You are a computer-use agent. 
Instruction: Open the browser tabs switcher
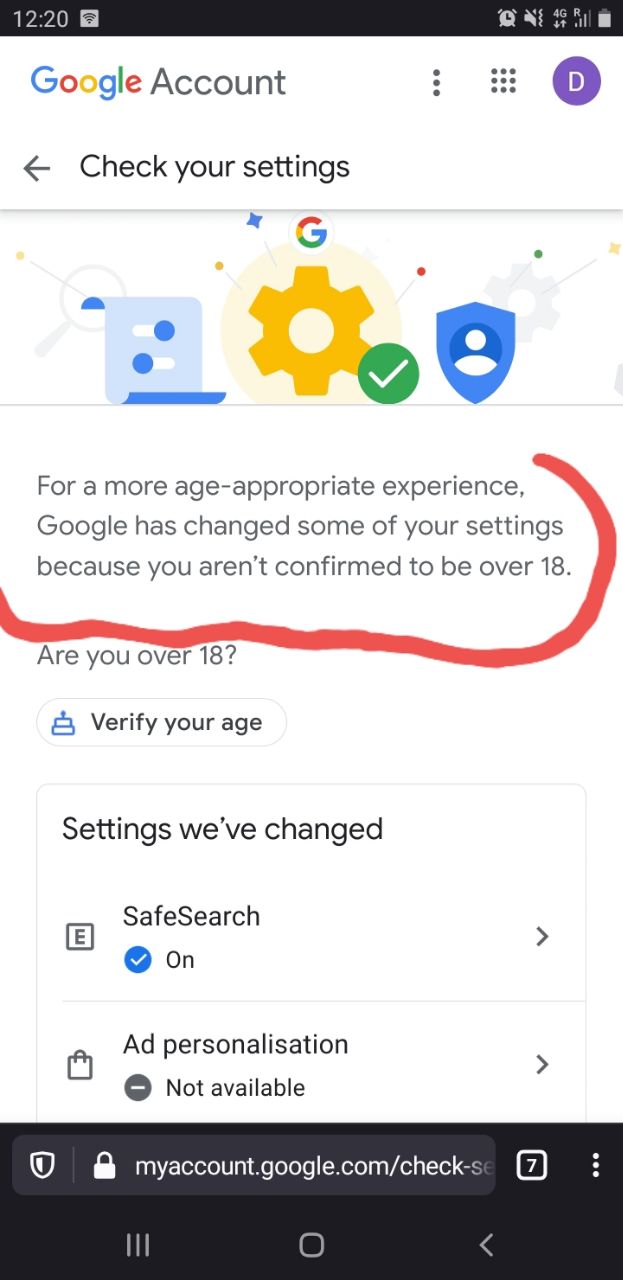532,1165
